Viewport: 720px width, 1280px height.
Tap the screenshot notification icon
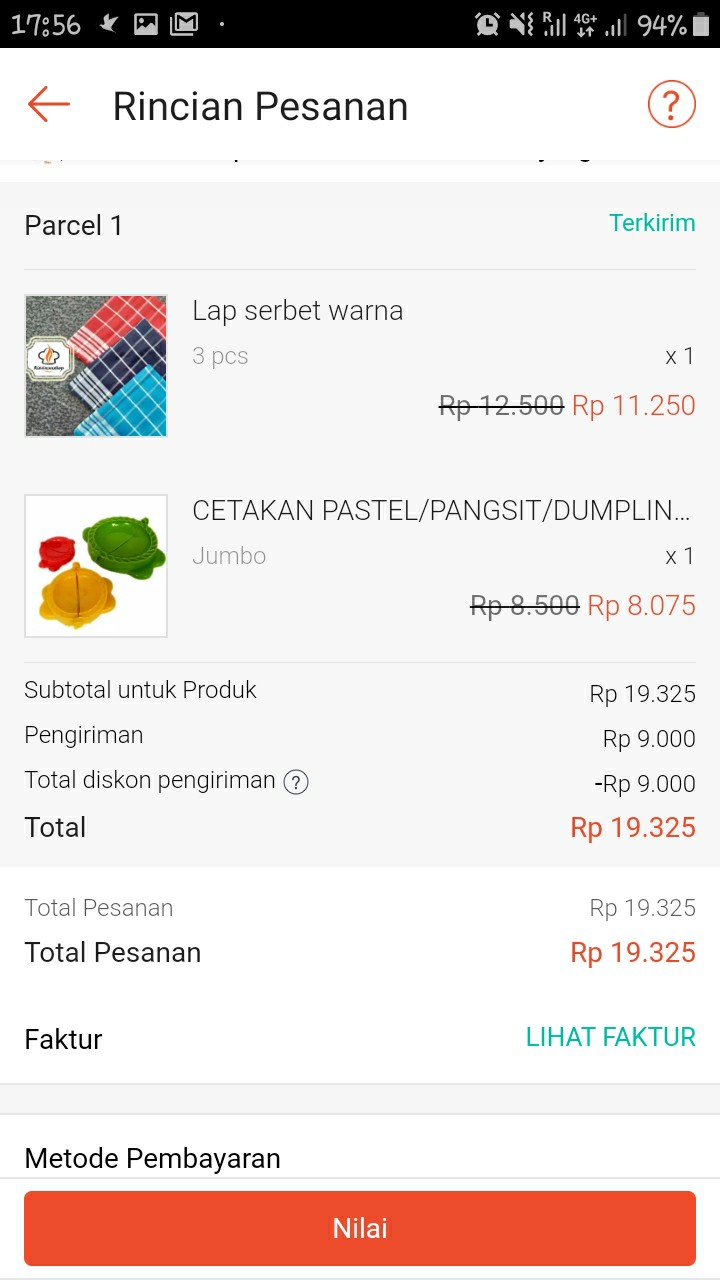[x=147, y=22]
